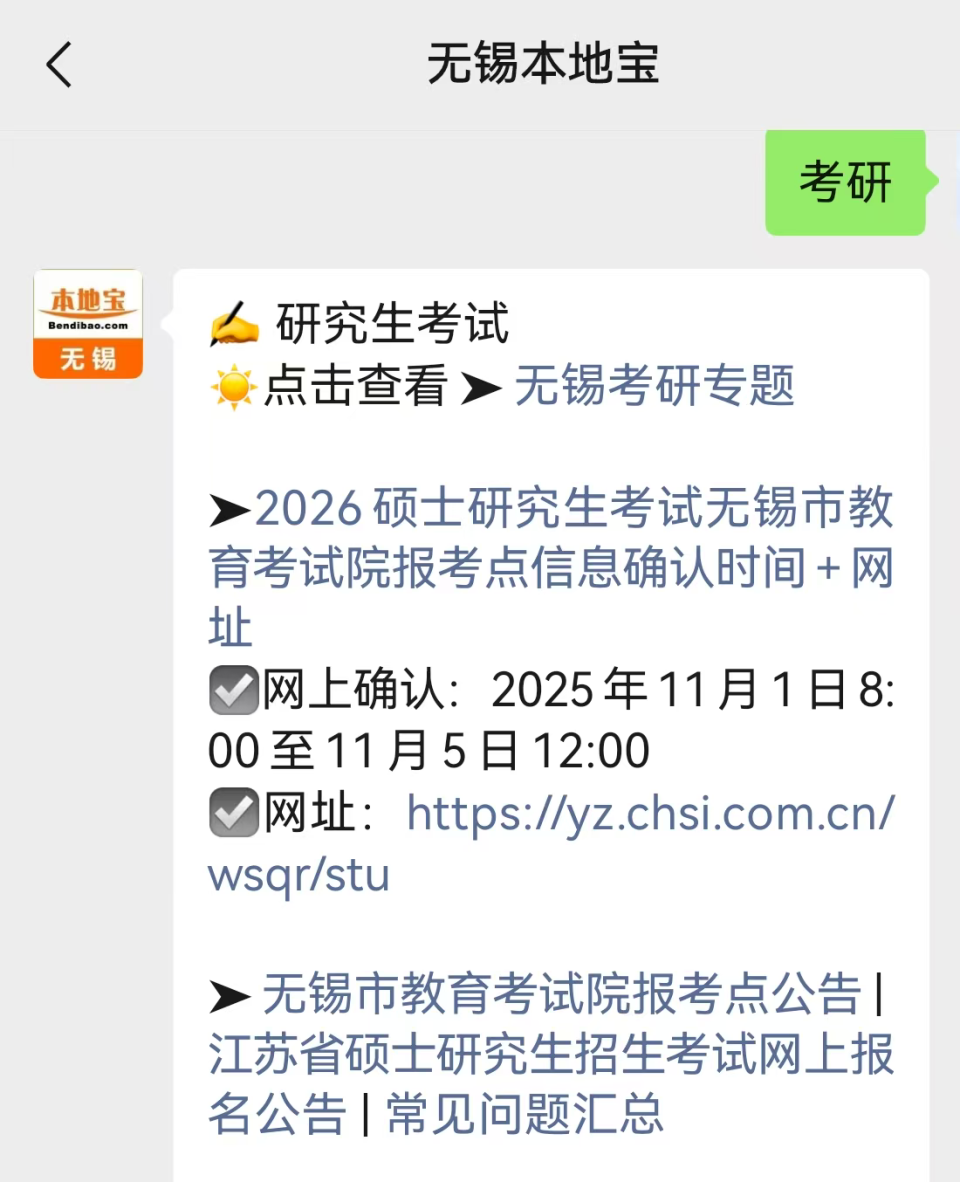The width and height of the screenshot is (960, 1182).
Task: Click the back arrow to leave the chat
Action: [x=57, y=64]
